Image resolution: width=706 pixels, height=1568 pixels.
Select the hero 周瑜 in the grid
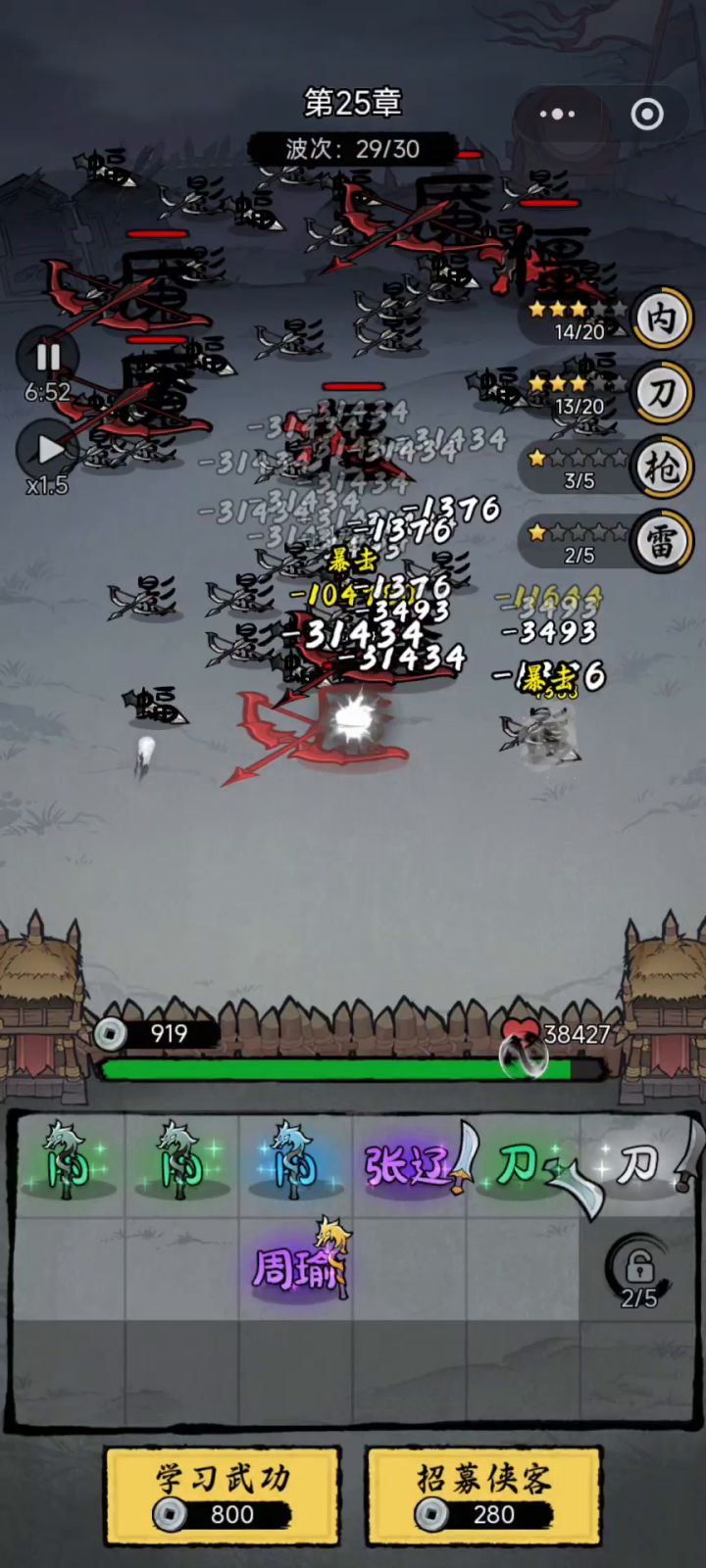[x=296, y=1266]
